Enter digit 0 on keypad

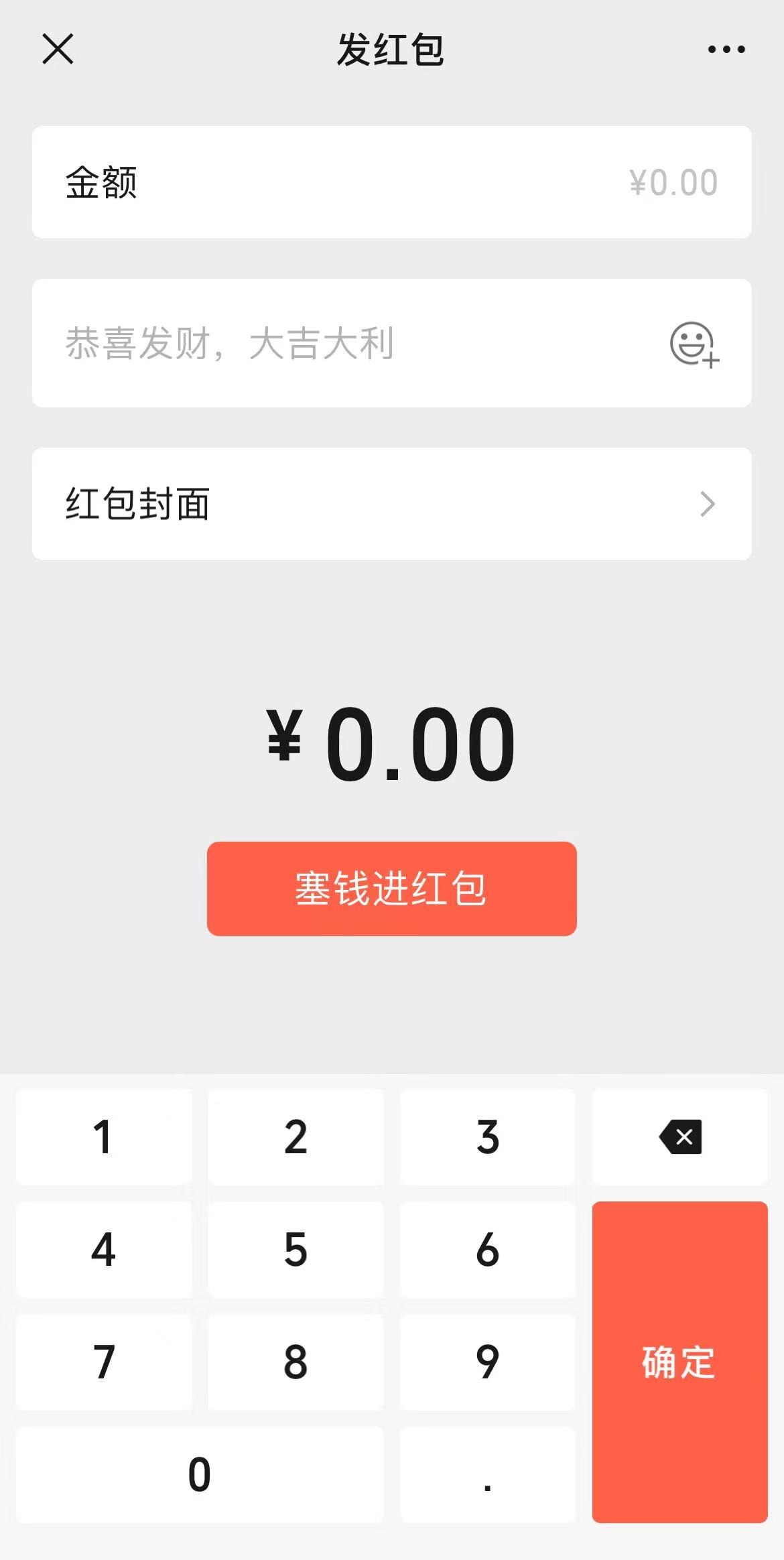pyautogui.click(x=200, y=1475)
